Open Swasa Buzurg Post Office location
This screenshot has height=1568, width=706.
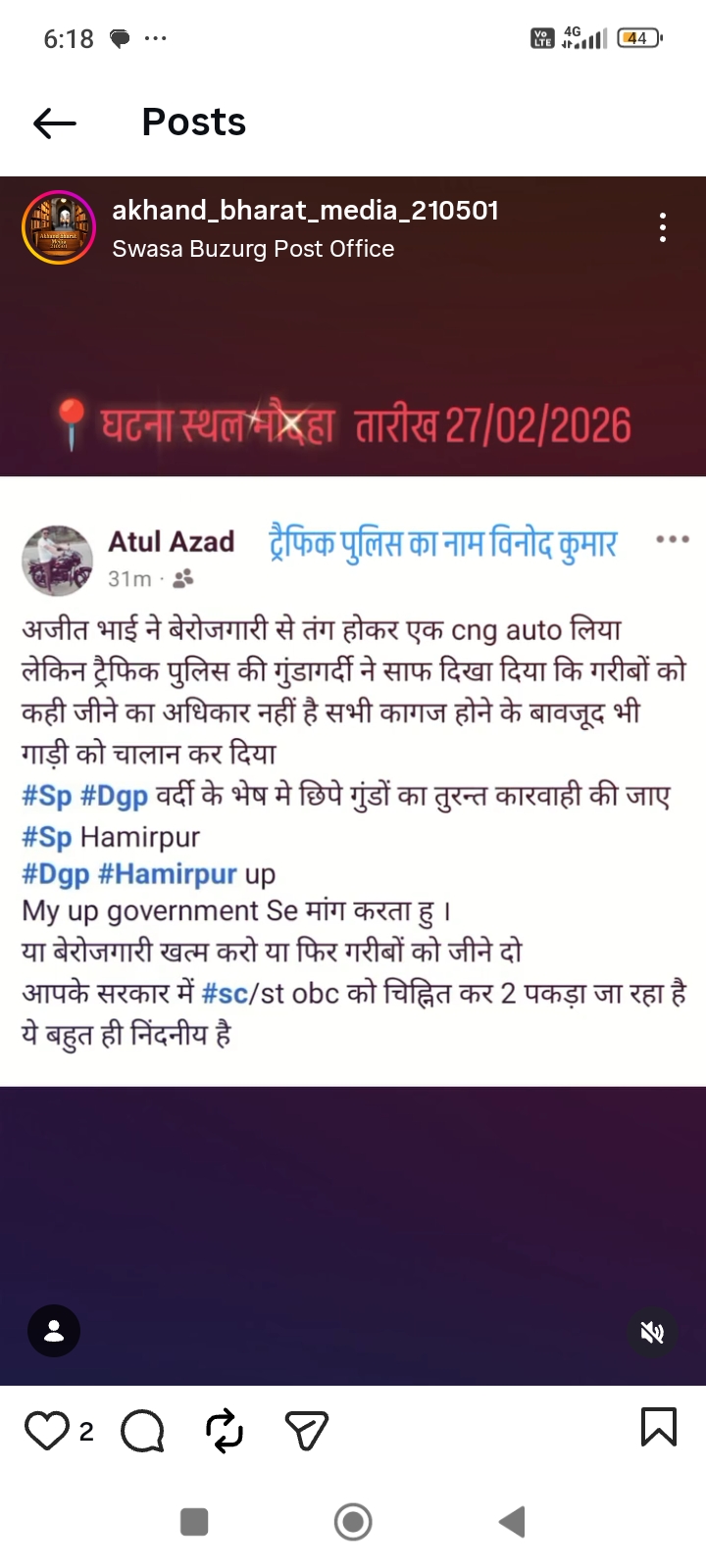click(x=253, y=249)
